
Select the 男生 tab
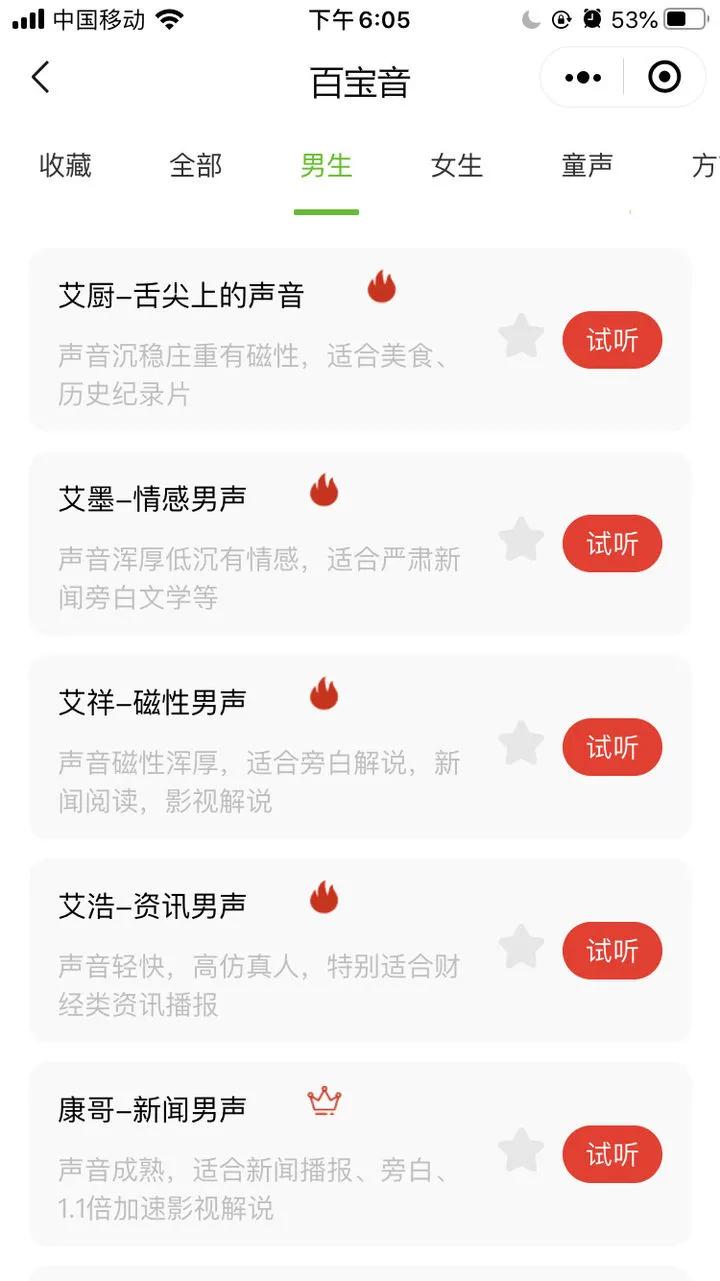tap(327, 165)
